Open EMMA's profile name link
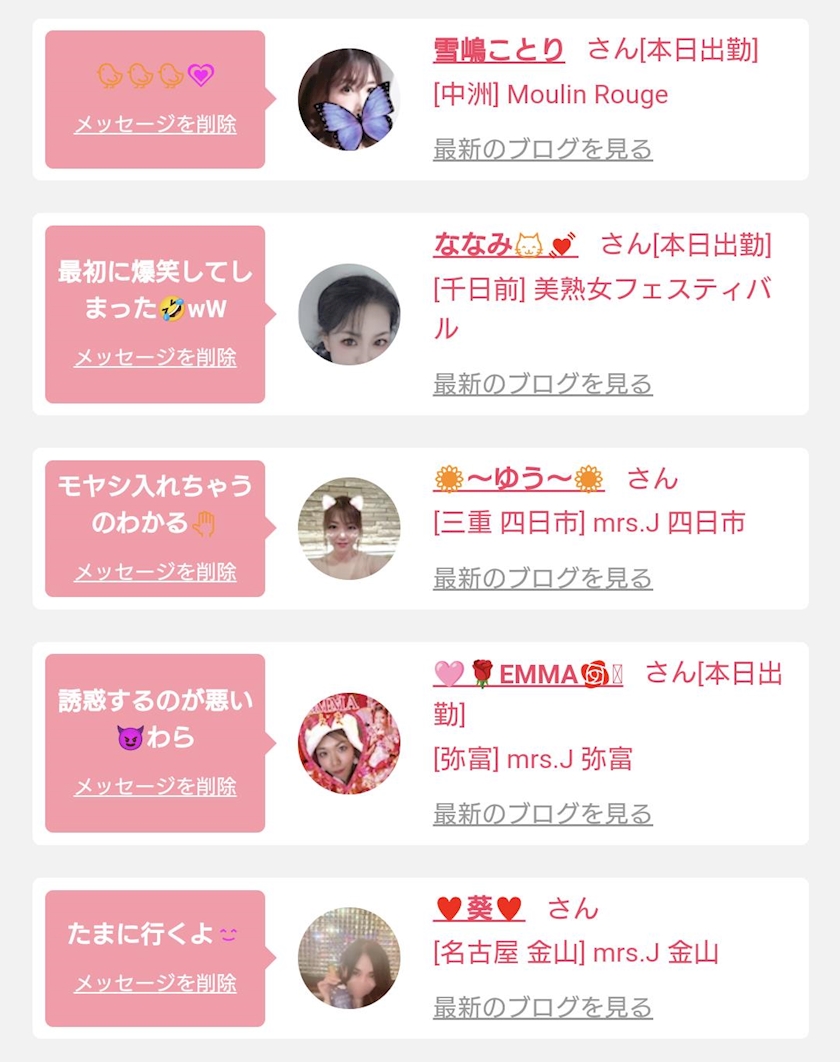 528,674
